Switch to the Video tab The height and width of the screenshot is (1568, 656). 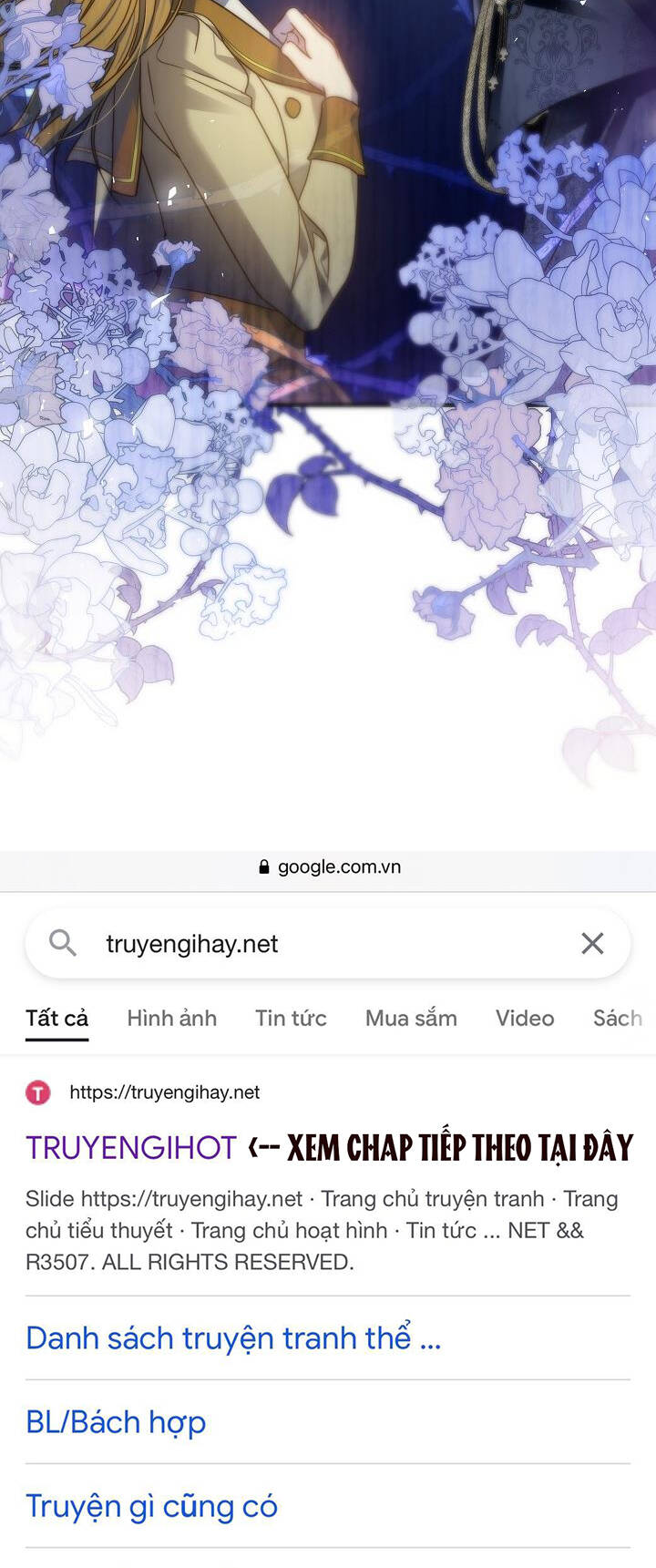click(525, 1018)
